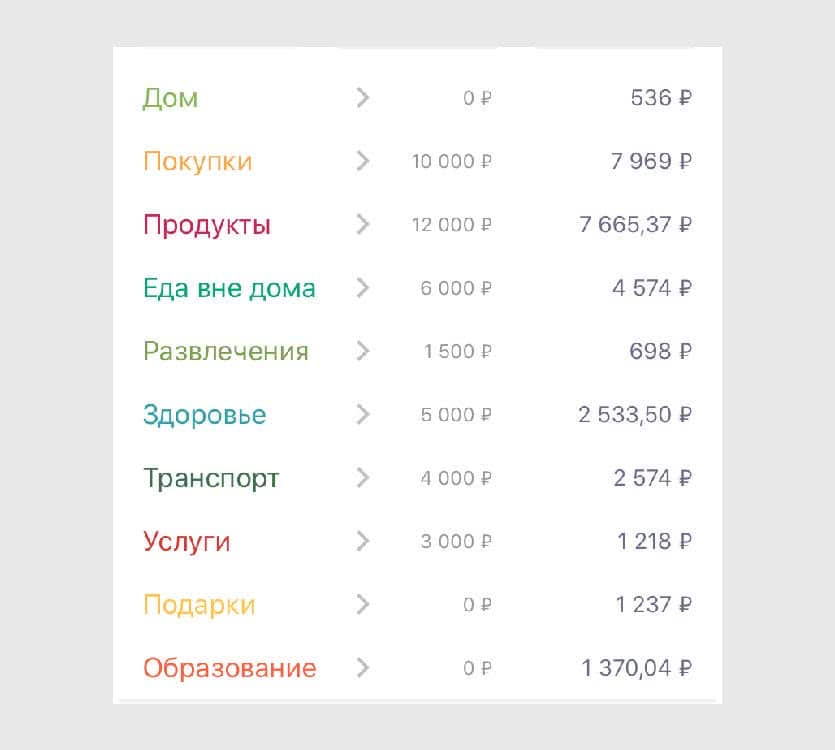Open the Здоровье category
Viewport: 835px width, 750px height.
pyautogui.click(x=204, y=414)
